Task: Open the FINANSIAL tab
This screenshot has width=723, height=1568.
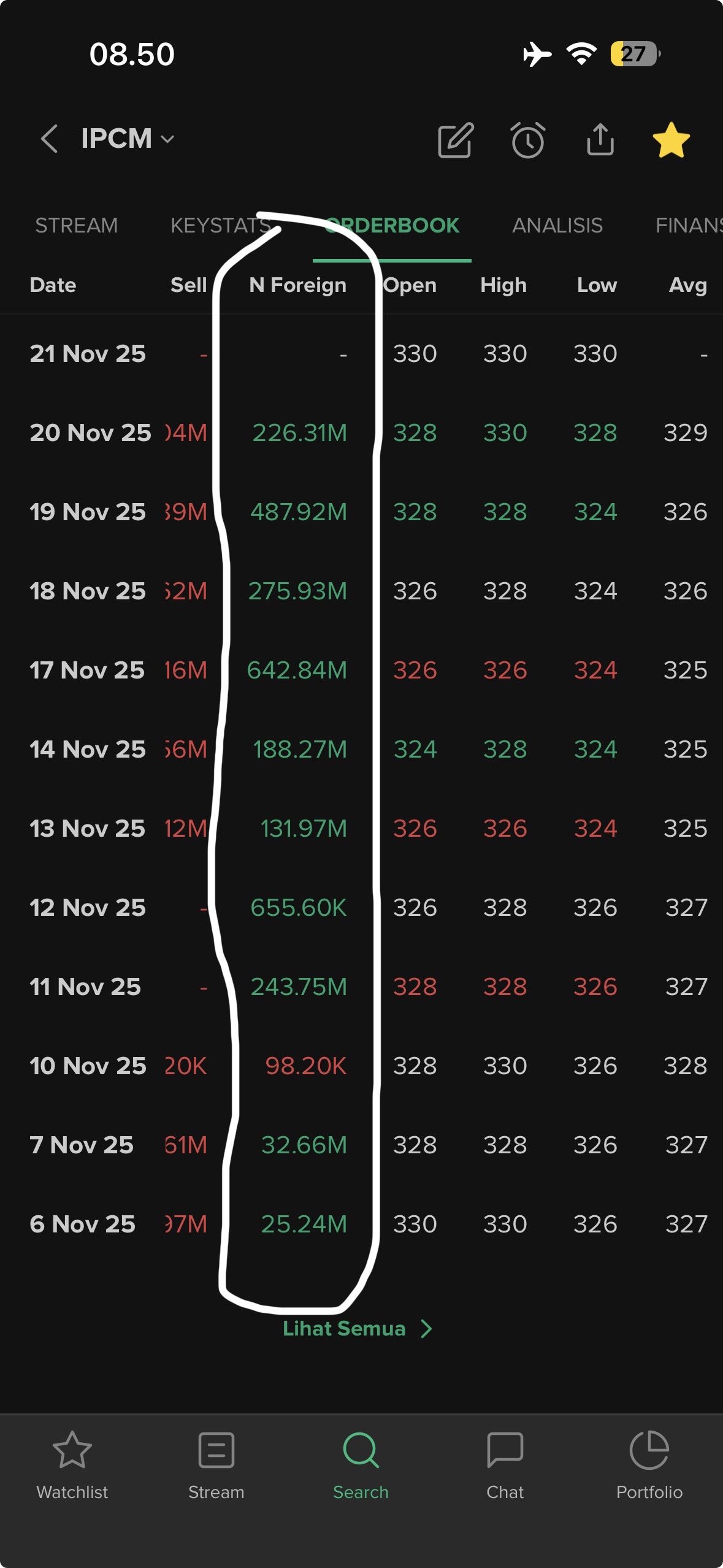Action: tap(689, 226)
